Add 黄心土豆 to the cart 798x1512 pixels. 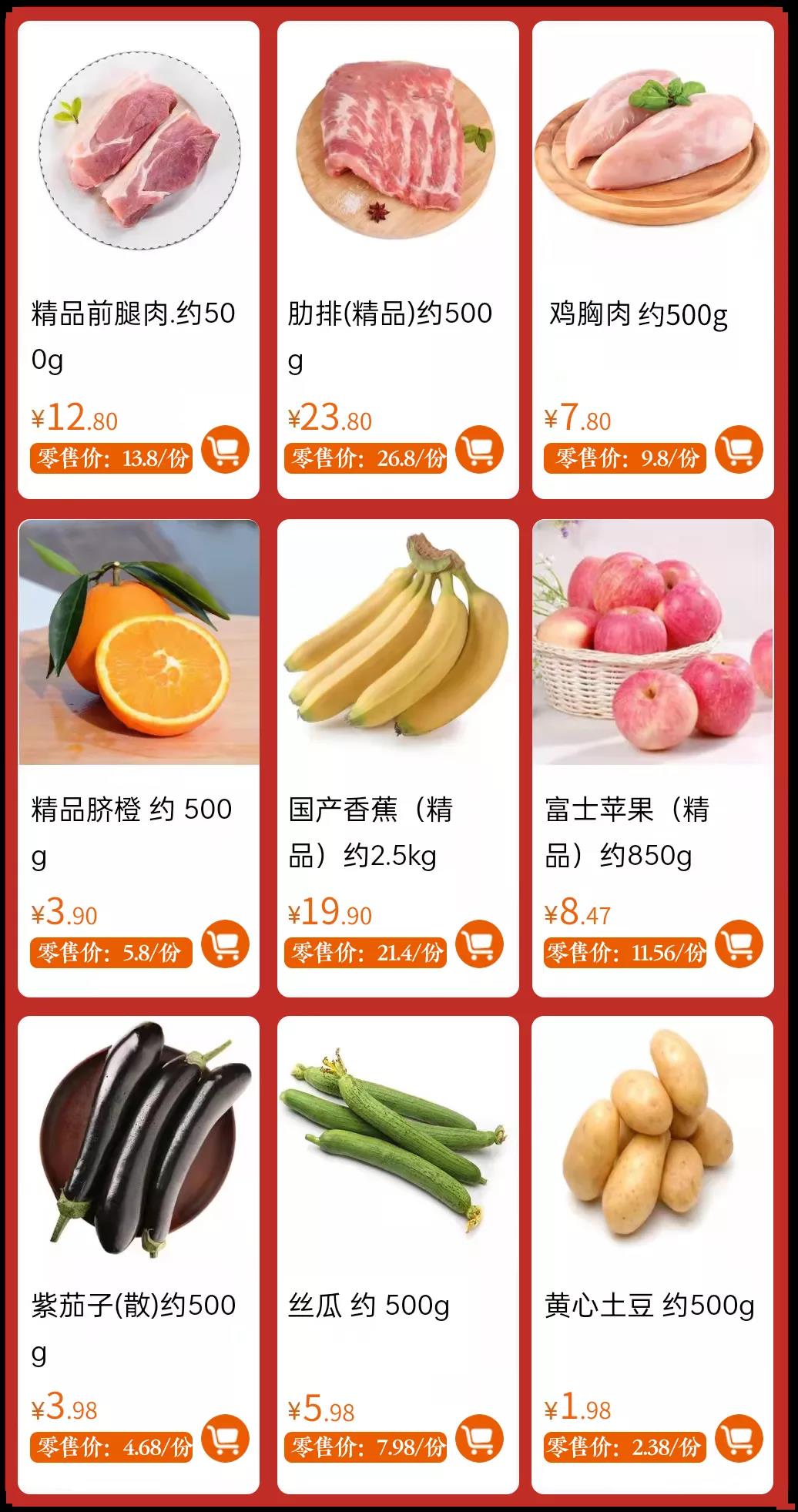(x=739, y=1439)
